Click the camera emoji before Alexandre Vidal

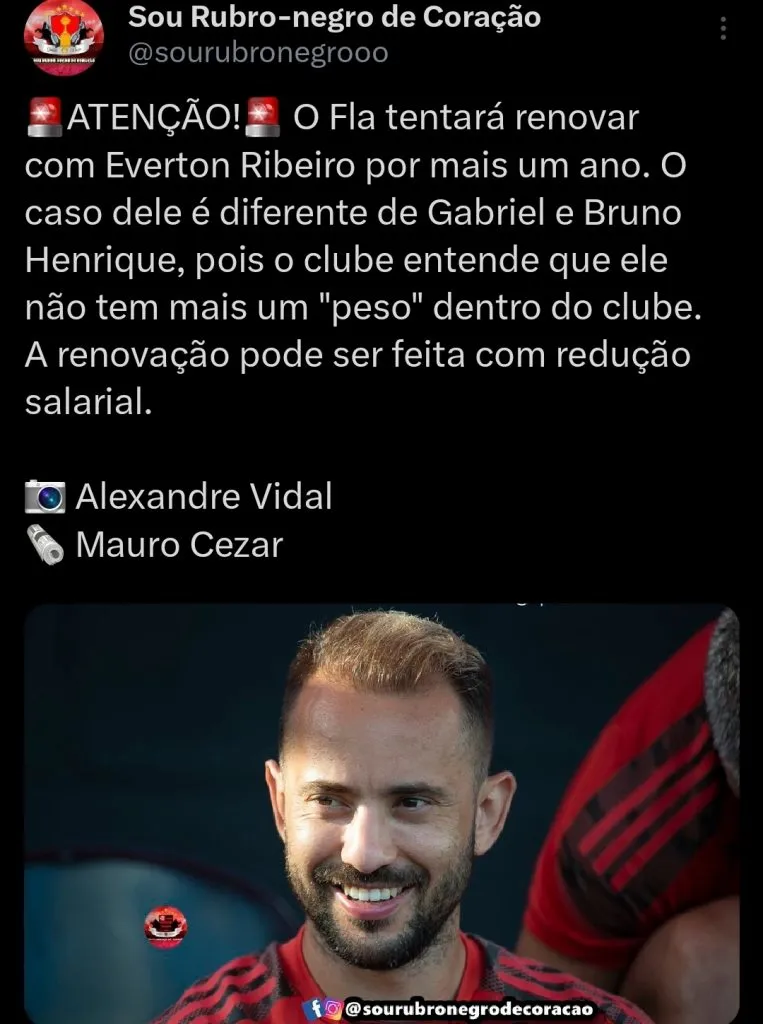click(45, 496)
